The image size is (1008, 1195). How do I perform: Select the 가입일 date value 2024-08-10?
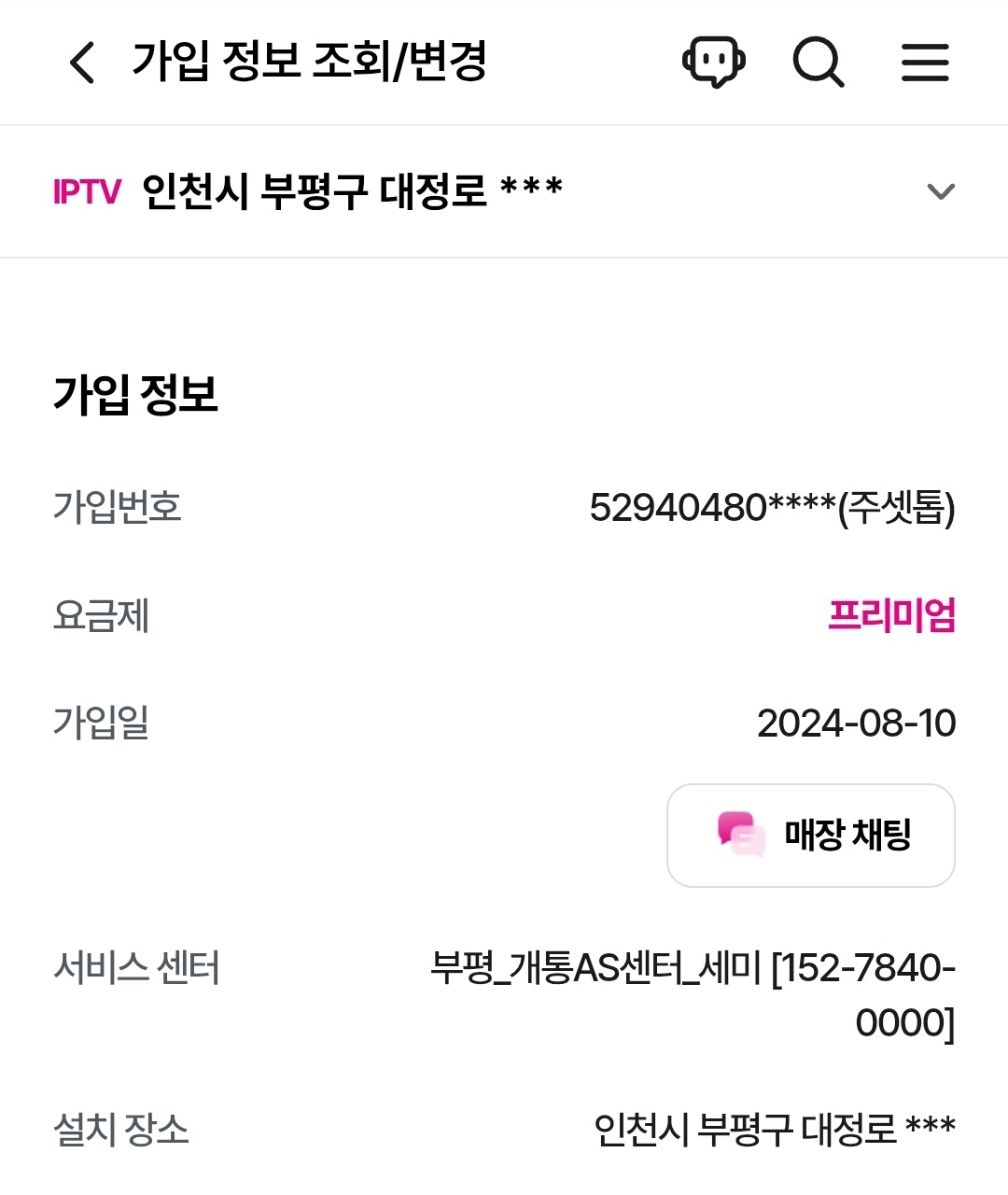(857, 724)
